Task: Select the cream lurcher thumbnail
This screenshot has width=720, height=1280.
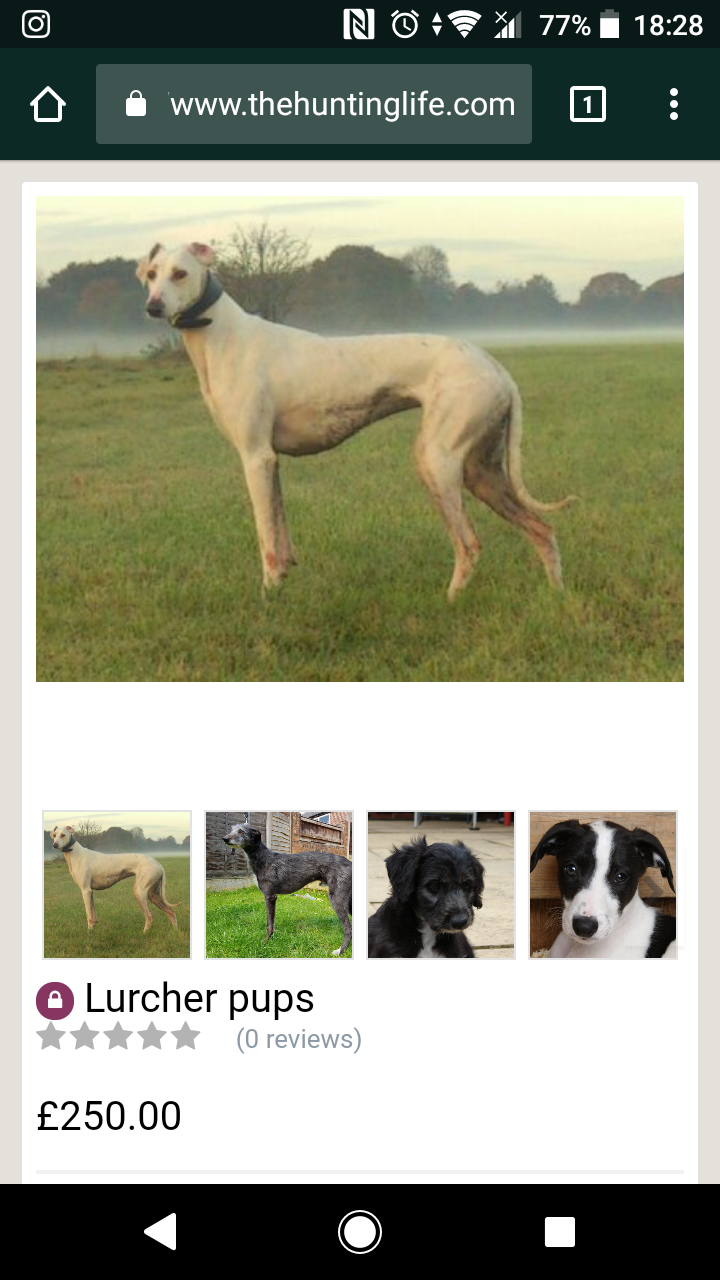Action: (x=117, y=885)
